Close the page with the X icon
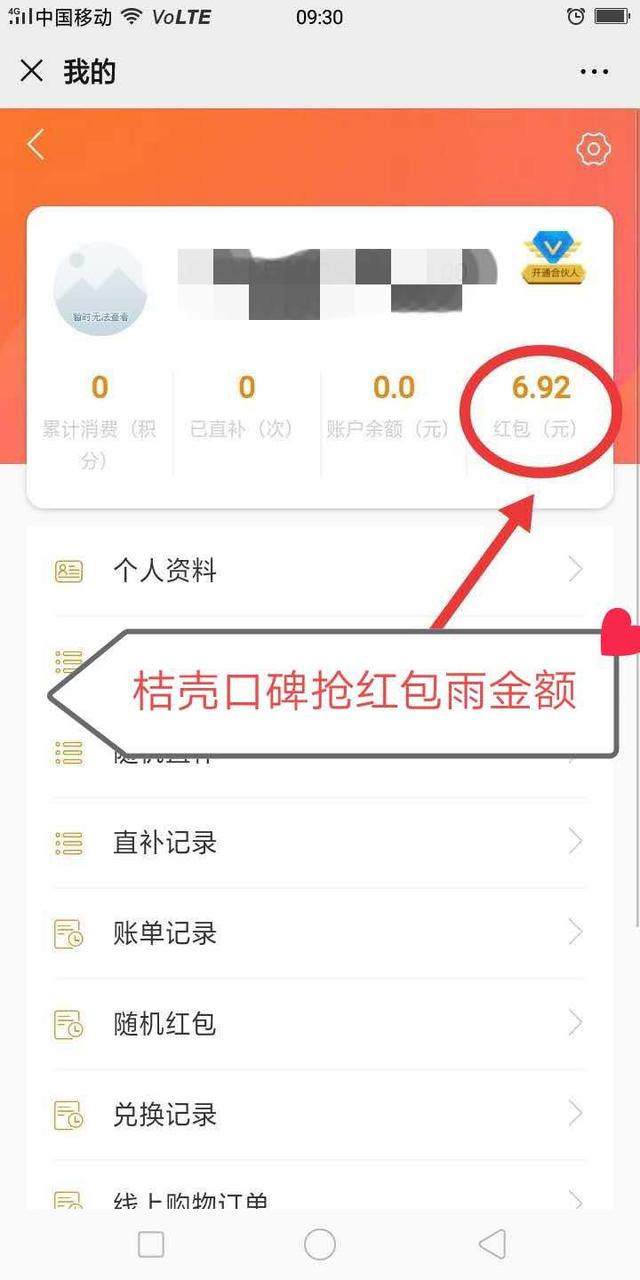 32,72
